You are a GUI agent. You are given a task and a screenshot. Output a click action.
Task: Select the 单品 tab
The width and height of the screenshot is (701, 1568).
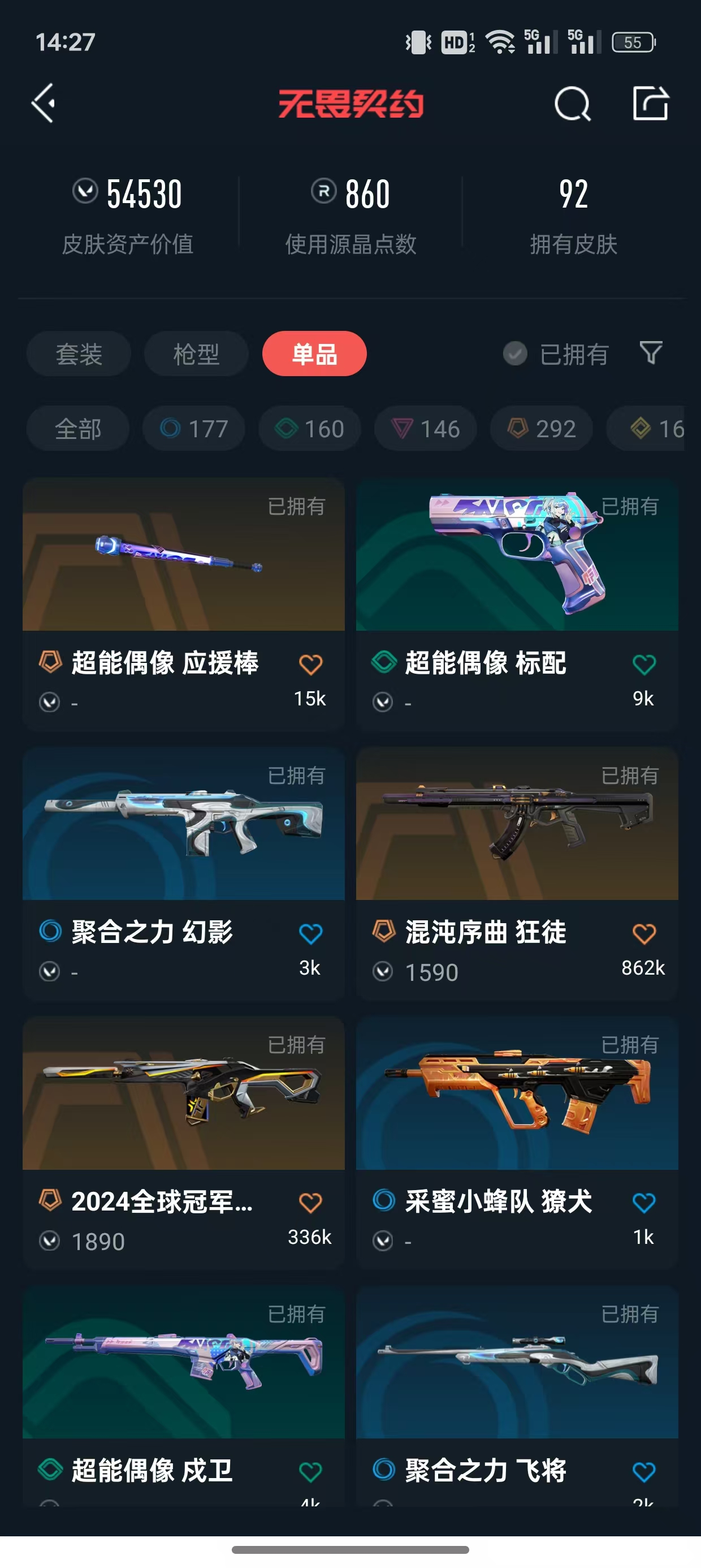314,354
